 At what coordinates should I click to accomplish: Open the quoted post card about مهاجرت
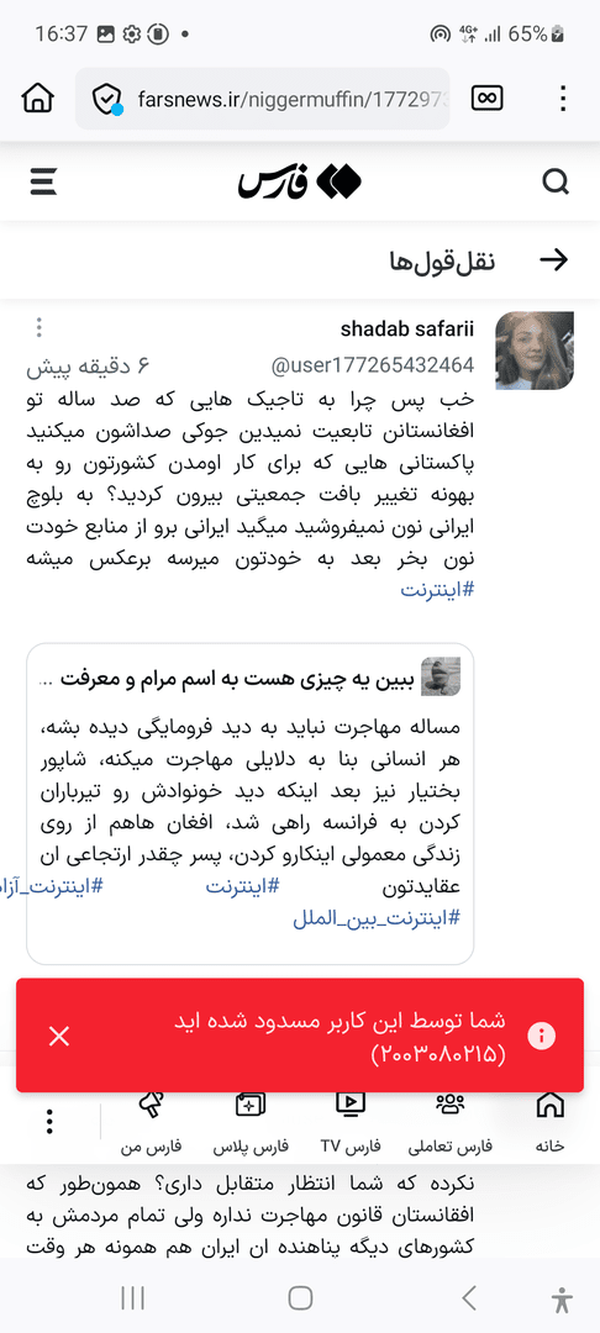click(250, 803)
